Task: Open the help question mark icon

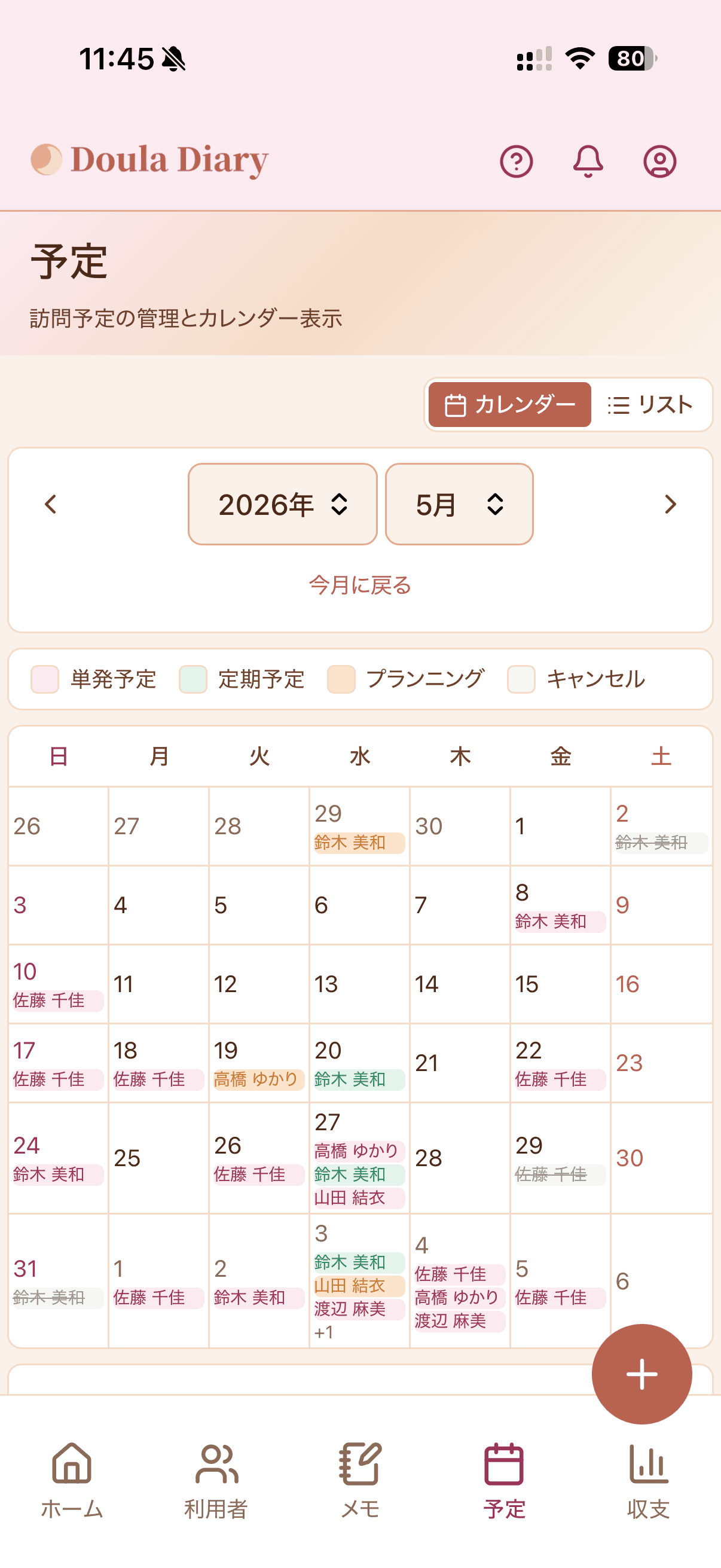Action: [516, 161]
